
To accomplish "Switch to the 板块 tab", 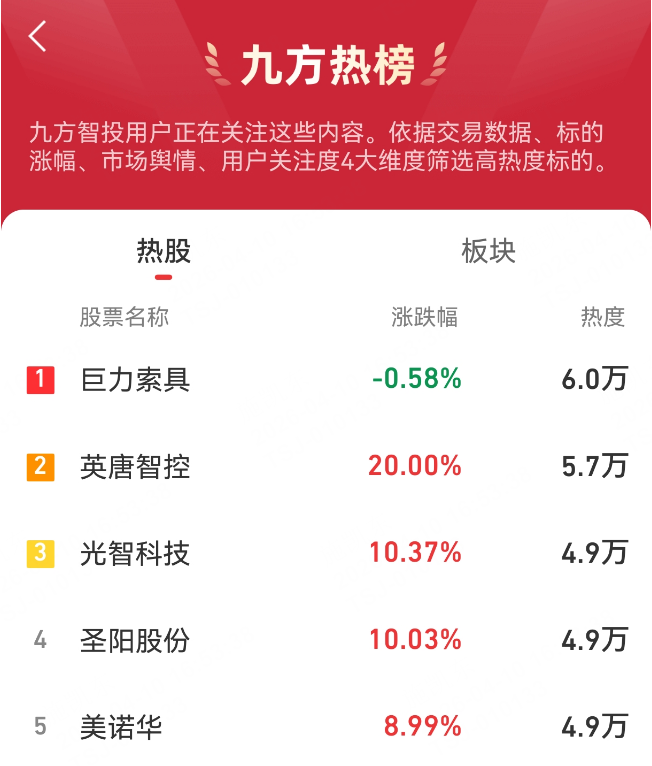I will coord(488,251).
